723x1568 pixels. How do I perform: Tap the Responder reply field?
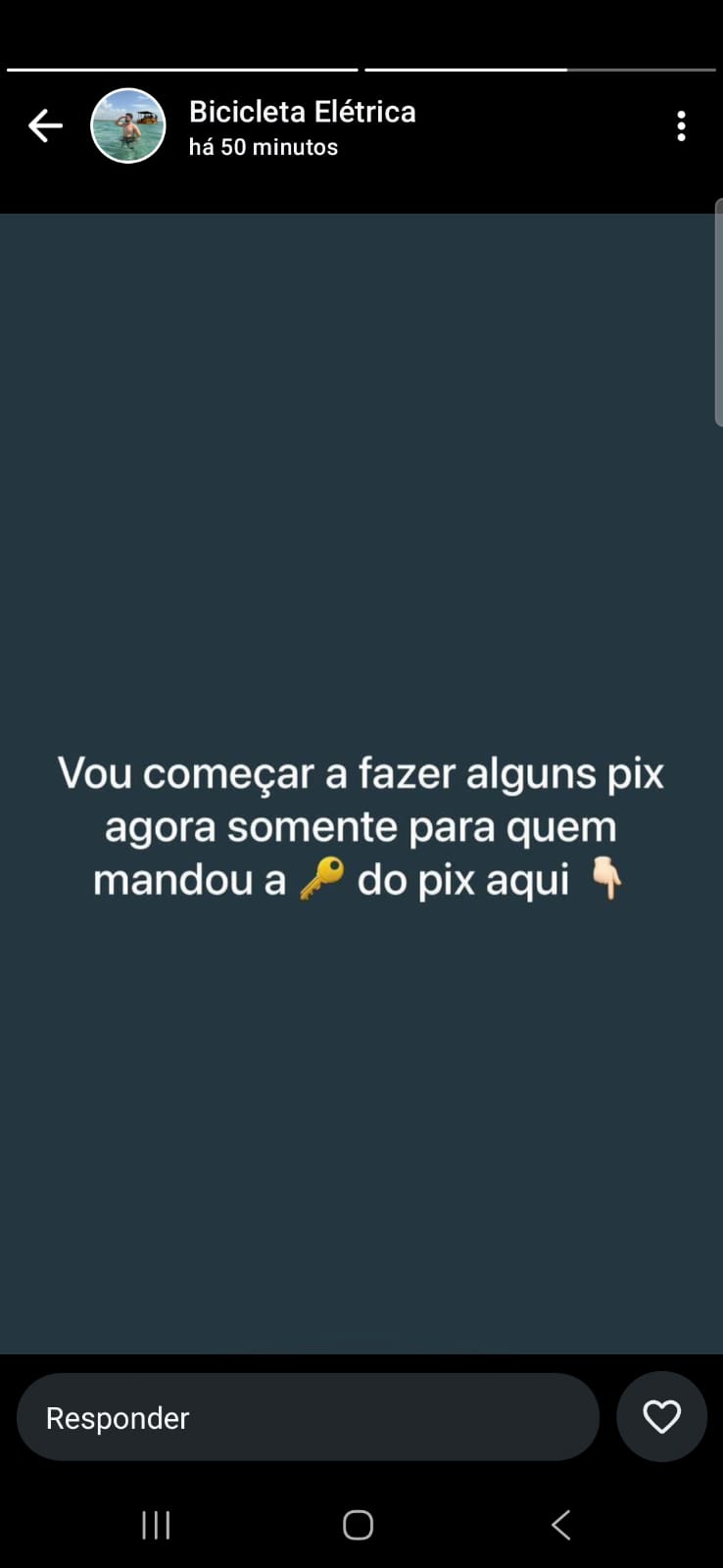[308, 1417]
